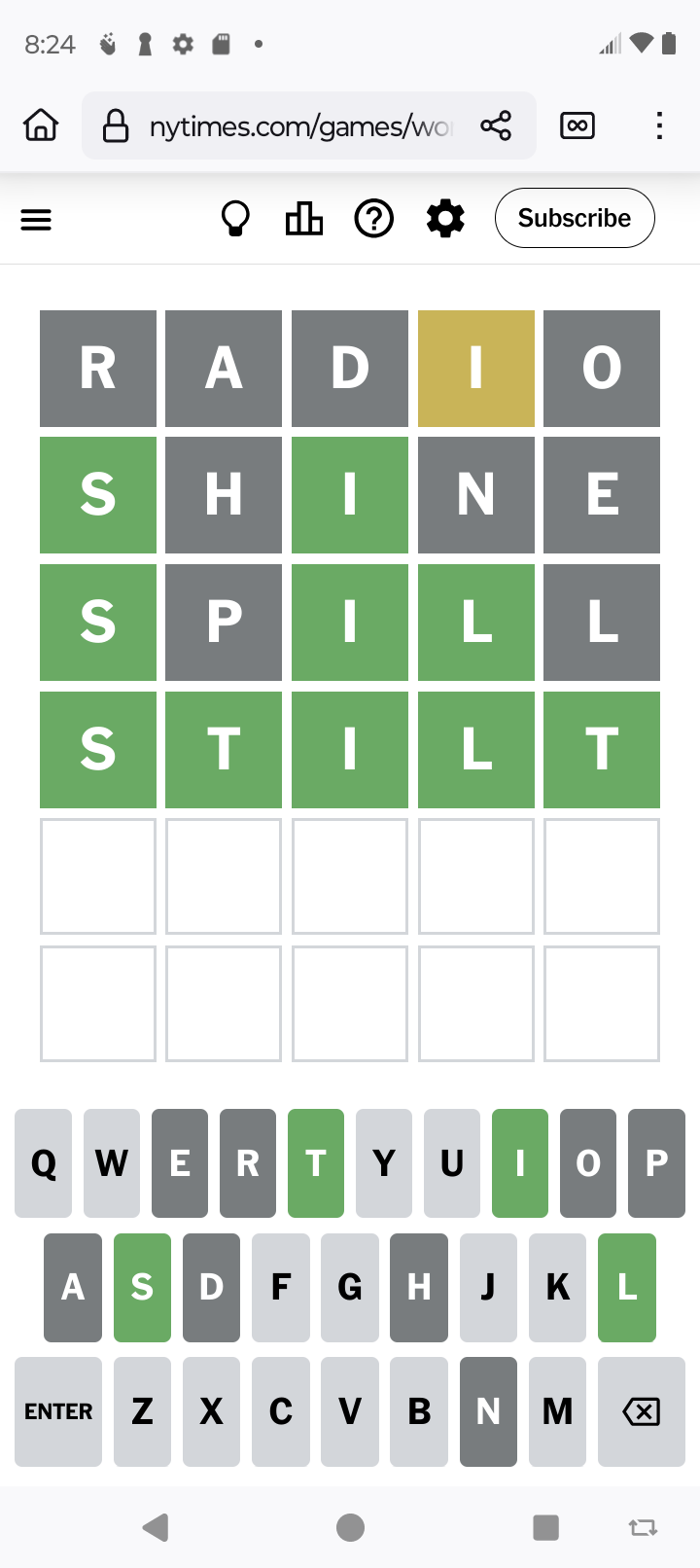Open the browser overflow menu
700x1568 pixels.
(x=659, y=125)
